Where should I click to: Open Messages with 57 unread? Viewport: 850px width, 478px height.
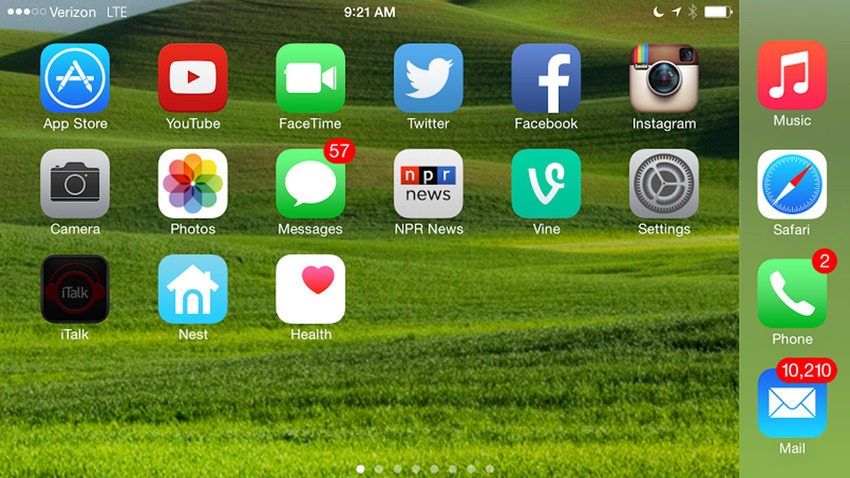(x=310, y=184)
